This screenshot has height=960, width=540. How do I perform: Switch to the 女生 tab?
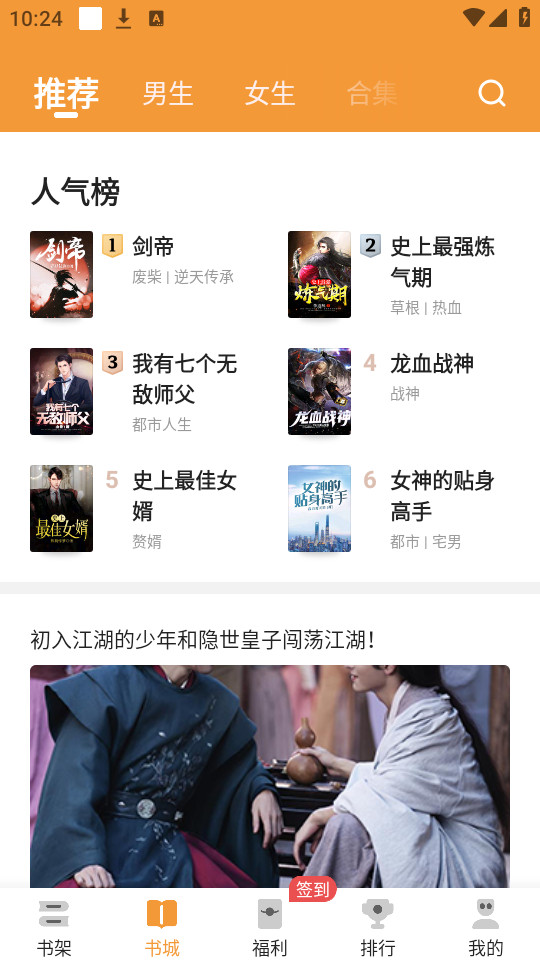[x=270, y=94]
